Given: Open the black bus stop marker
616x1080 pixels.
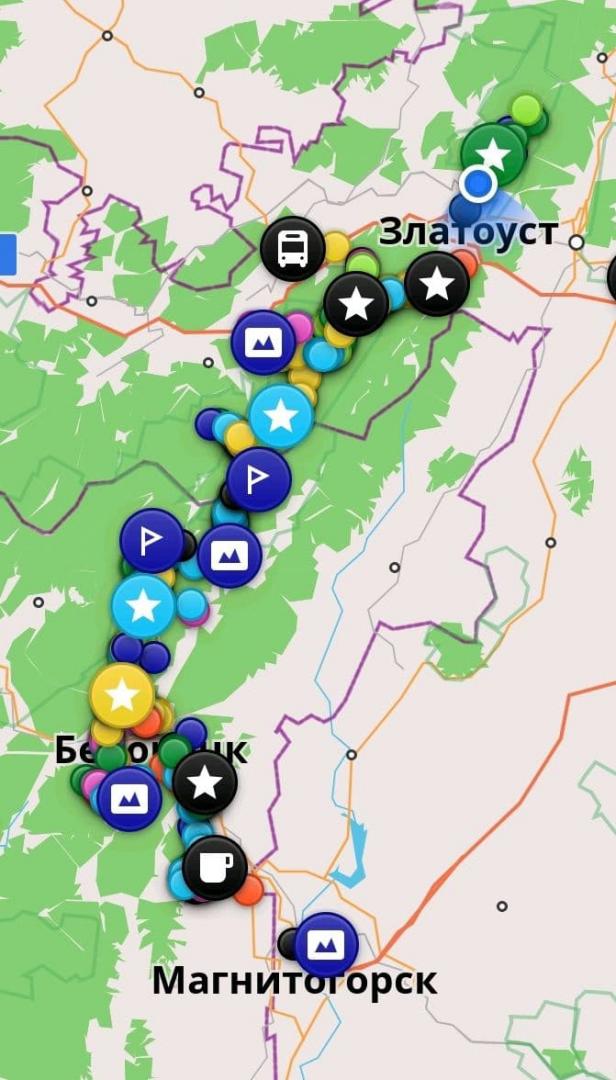Looking at the screenshot, I should pos(293,249).
